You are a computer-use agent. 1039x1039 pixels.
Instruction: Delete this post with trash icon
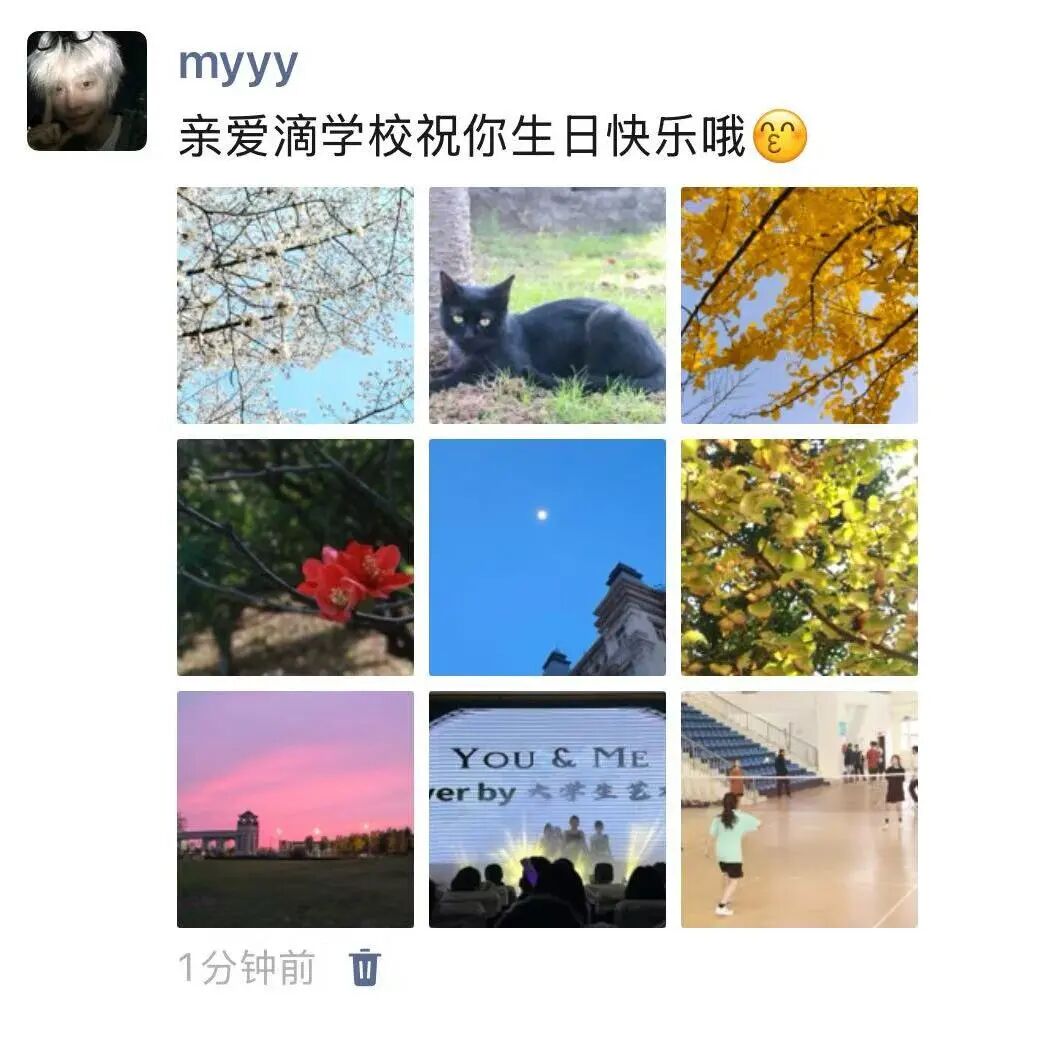click(365, 968)
